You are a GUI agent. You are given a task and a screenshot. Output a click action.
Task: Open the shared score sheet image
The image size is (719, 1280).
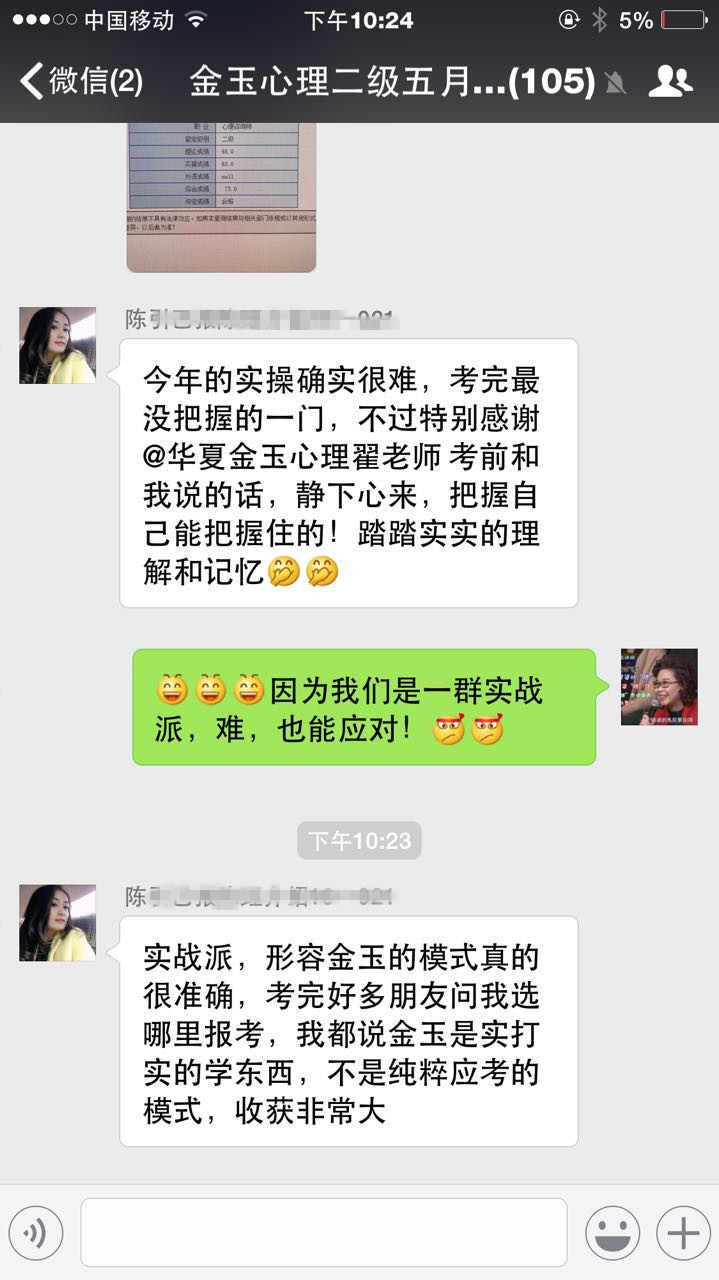point(221,196)
